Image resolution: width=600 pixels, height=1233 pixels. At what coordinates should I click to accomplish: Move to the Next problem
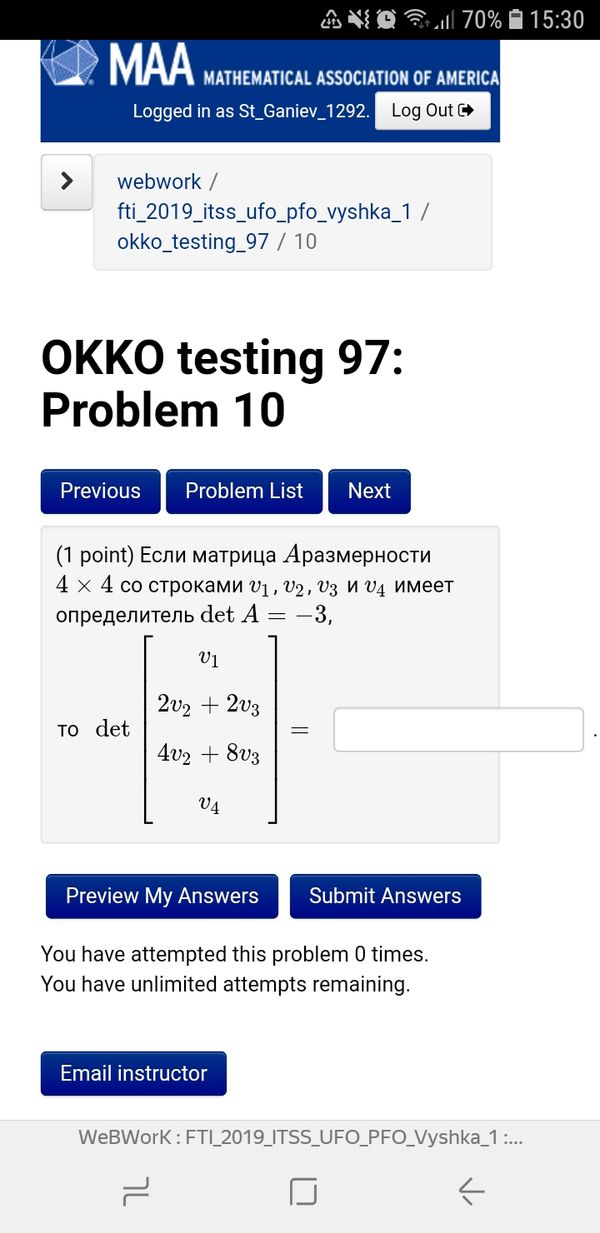click(x=369, y=491)
